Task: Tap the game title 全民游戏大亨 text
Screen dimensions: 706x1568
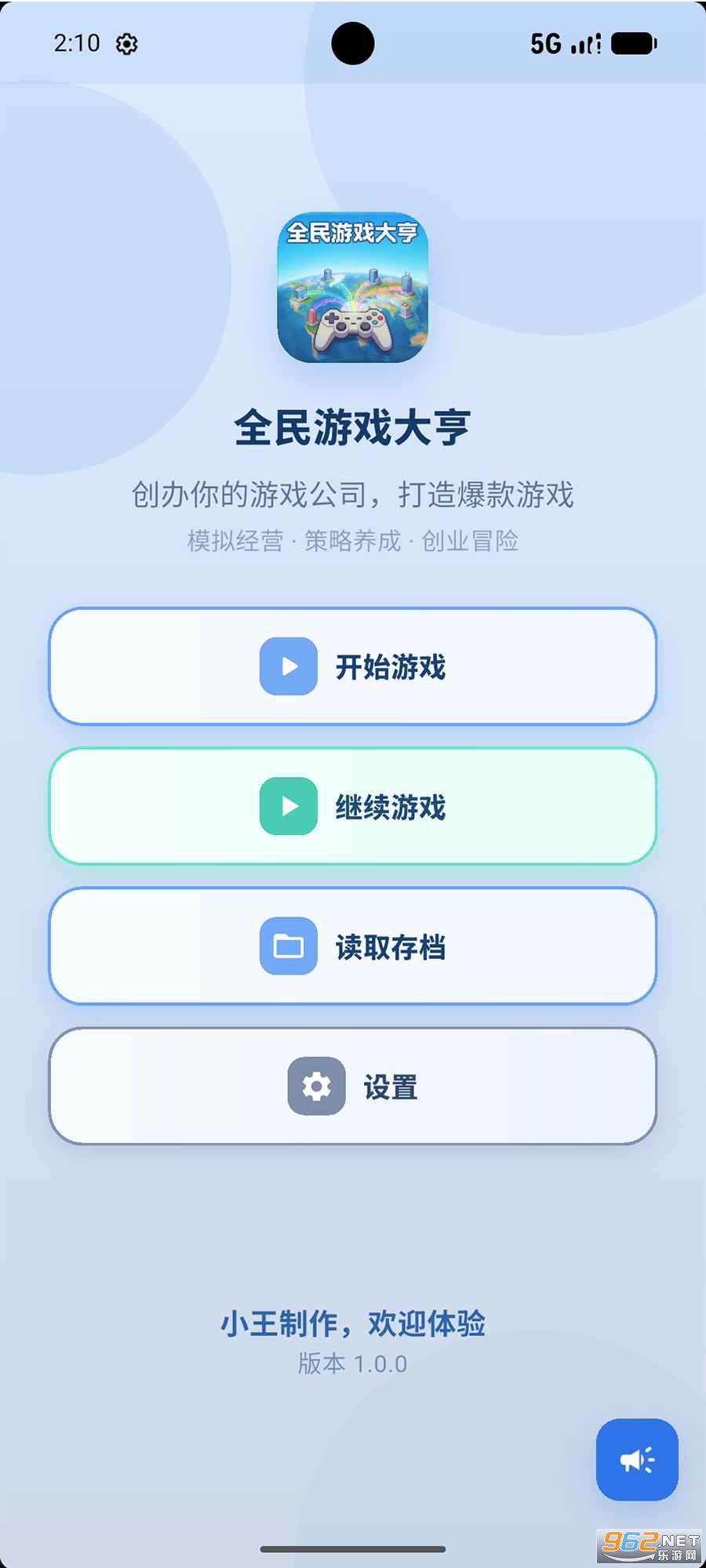Action: (352, 428)
